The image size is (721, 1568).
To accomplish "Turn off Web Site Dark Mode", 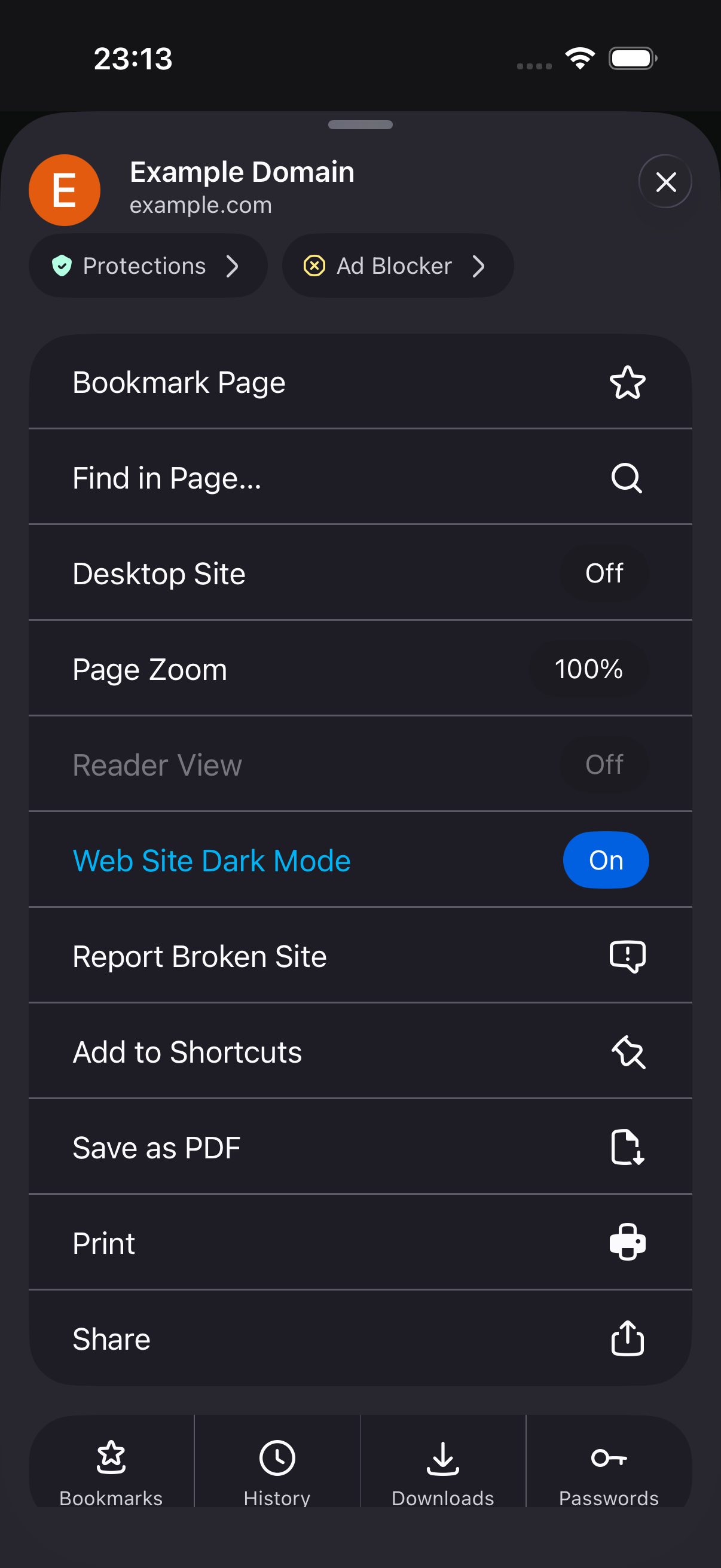I will point(360,859).
